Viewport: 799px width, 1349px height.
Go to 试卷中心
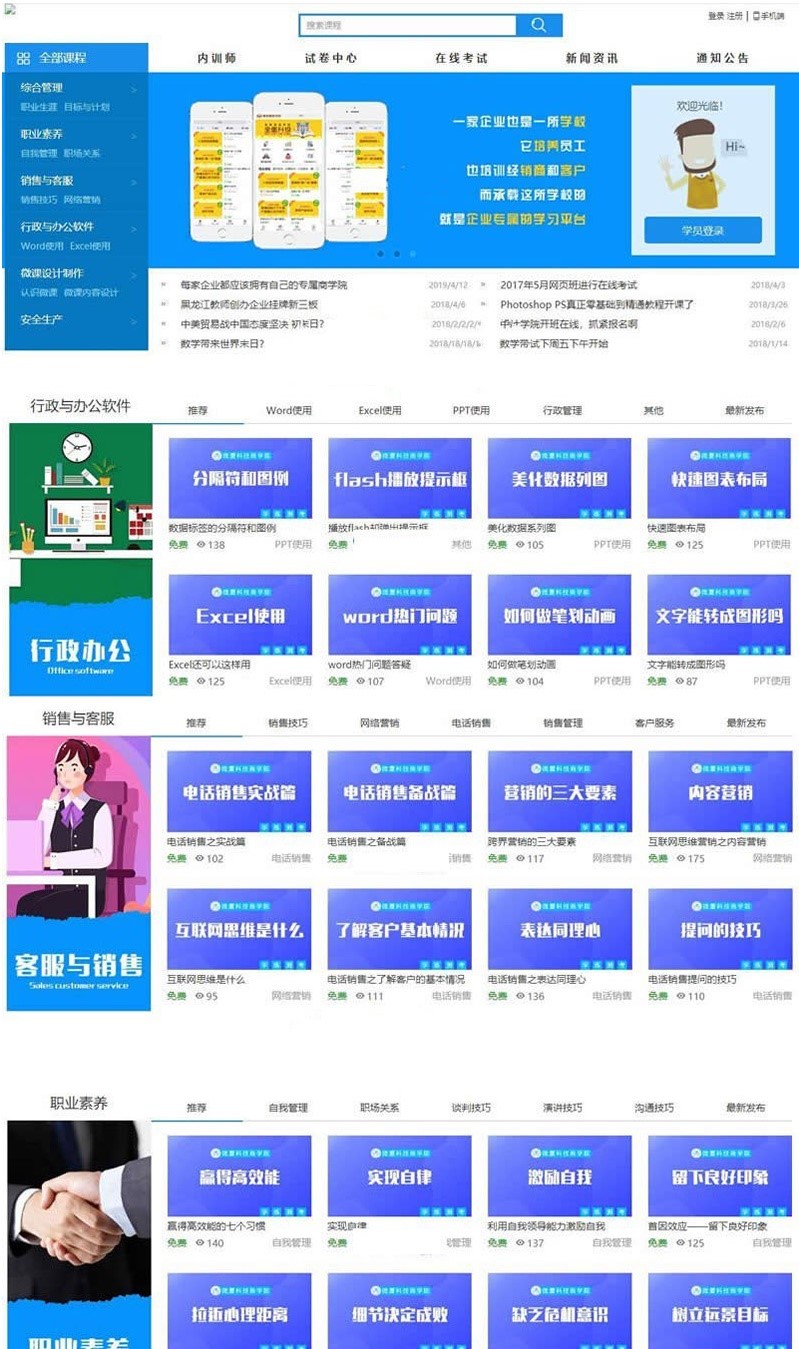[330, 58]
